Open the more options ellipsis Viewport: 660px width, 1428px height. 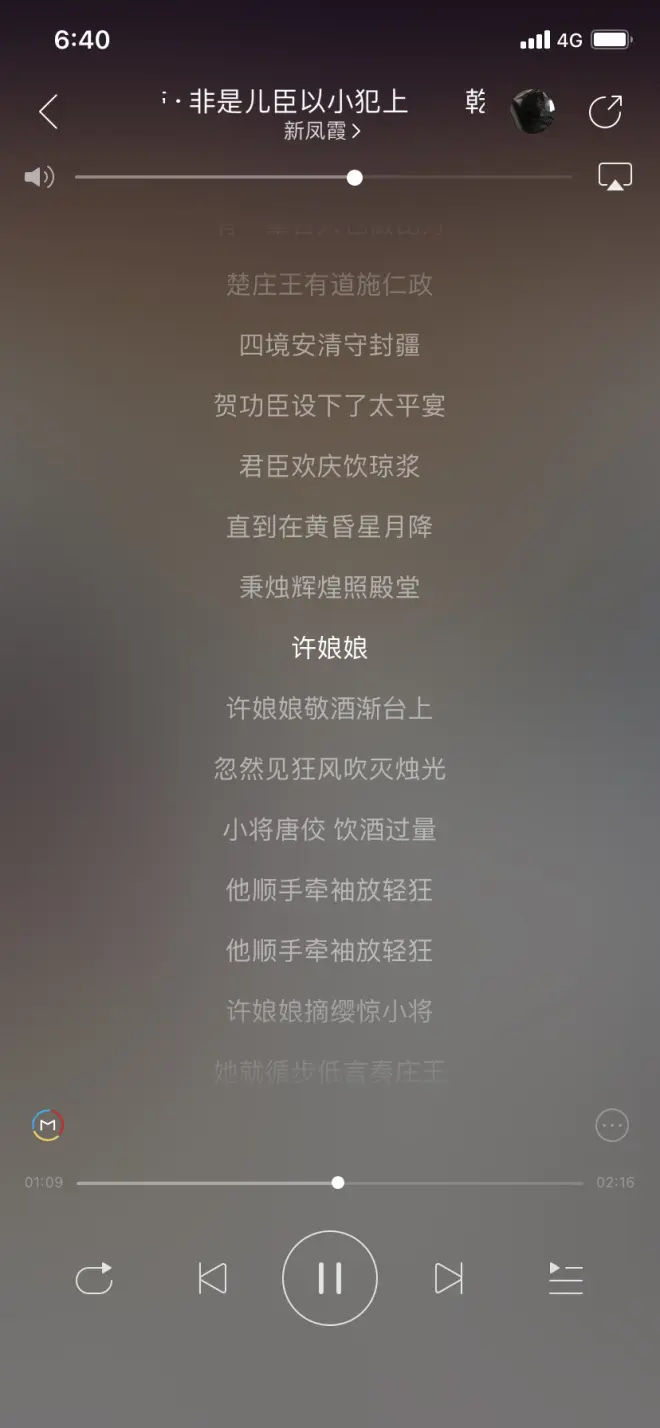[612, 1125]
